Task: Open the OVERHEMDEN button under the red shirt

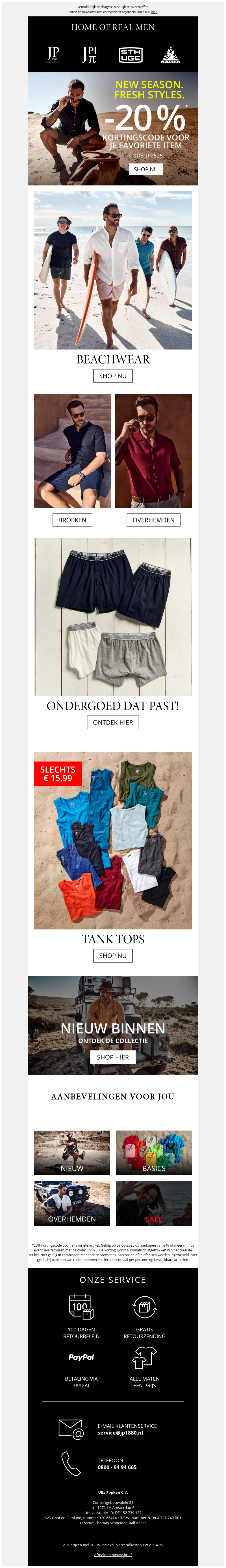Action: [x=153, y=520]
